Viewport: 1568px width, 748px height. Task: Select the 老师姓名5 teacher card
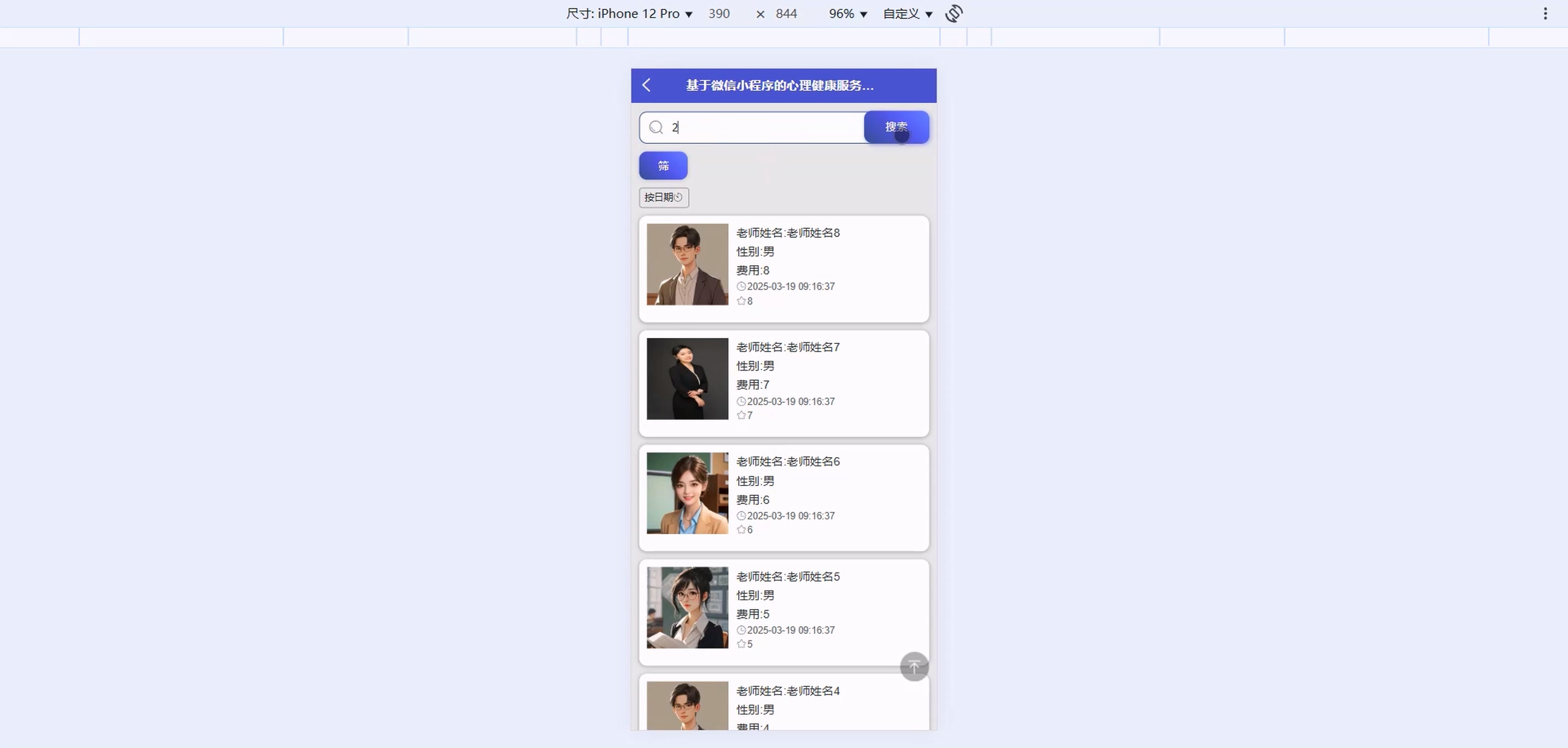(783, 612)
